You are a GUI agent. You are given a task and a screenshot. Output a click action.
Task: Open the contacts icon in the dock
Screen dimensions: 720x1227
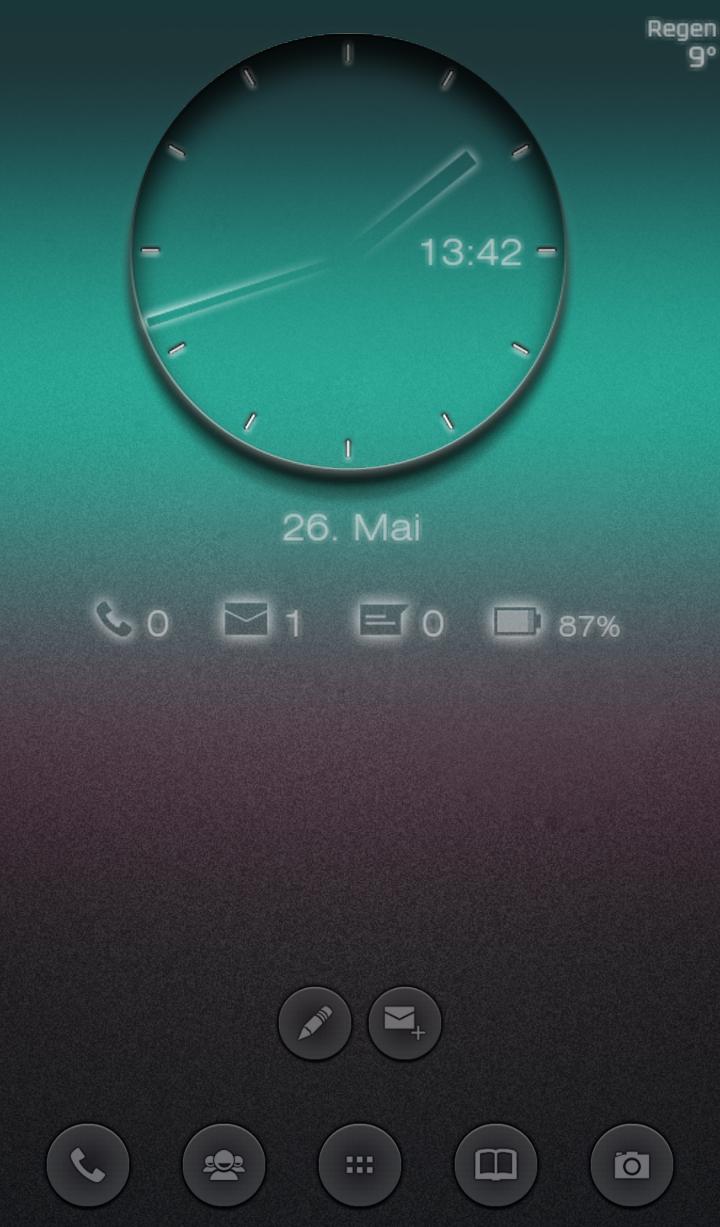(224, 1165)
